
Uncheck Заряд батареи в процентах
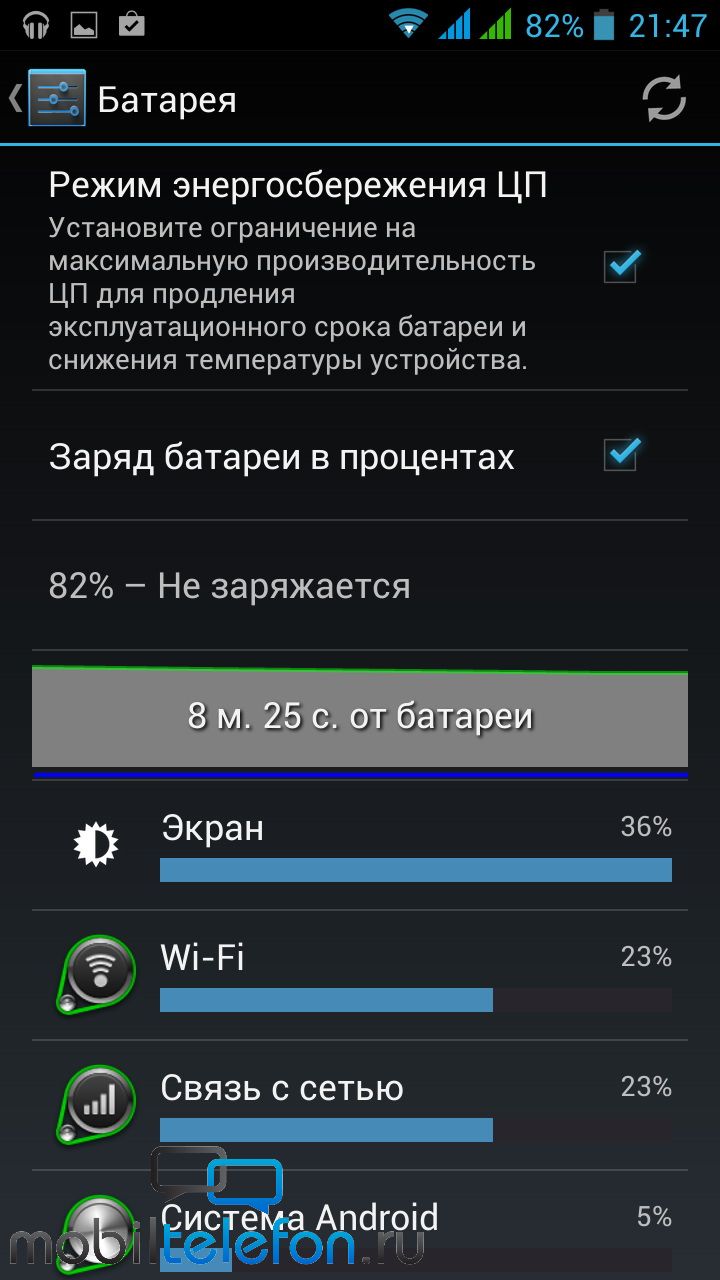point(622,455)
